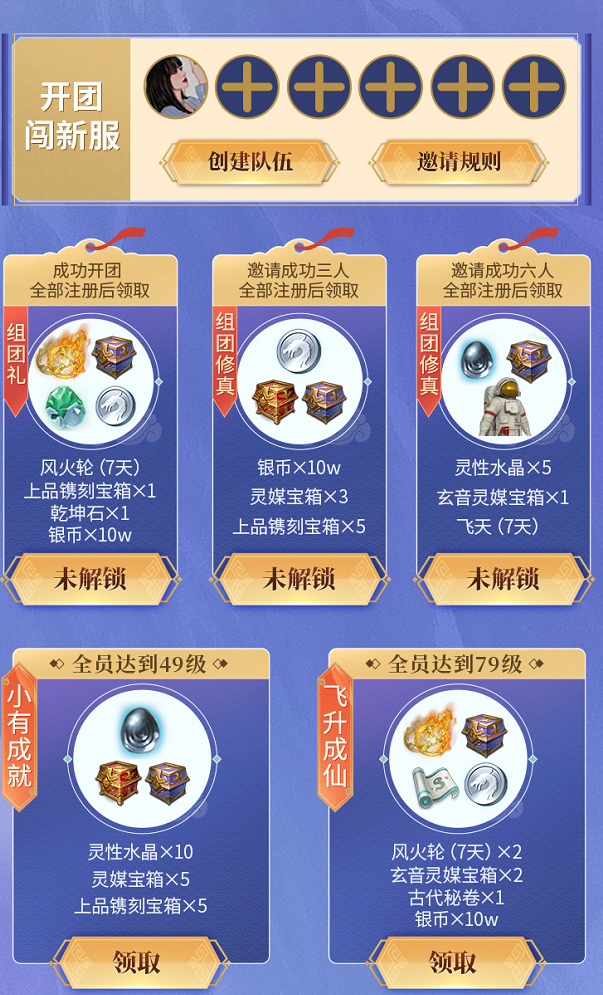
Task: Open the 邀请规则 invitation rules
Action: coord(459,162)
